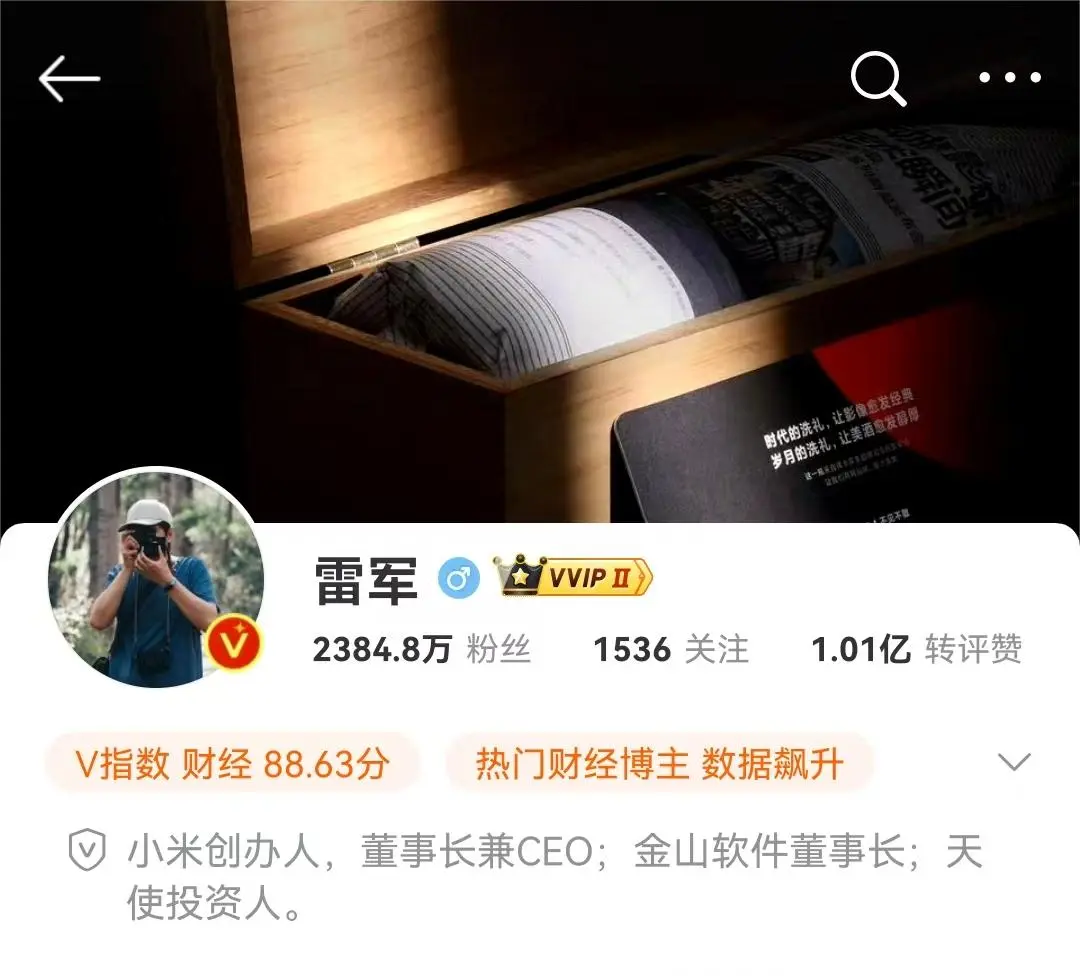Viewport: 1080px width, 976px height.
Task: View the profile avatar photo
Action: [x=155, y=580]
